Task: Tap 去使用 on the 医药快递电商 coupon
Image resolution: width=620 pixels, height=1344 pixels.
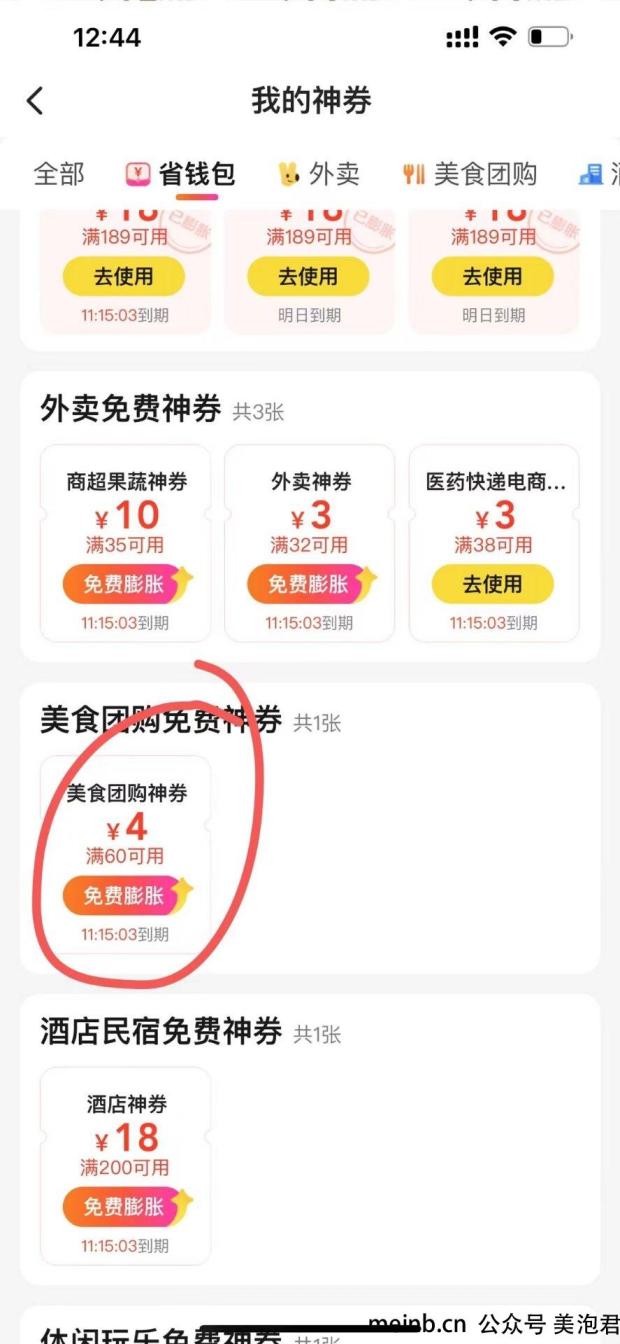Action: tap(492, 584)
